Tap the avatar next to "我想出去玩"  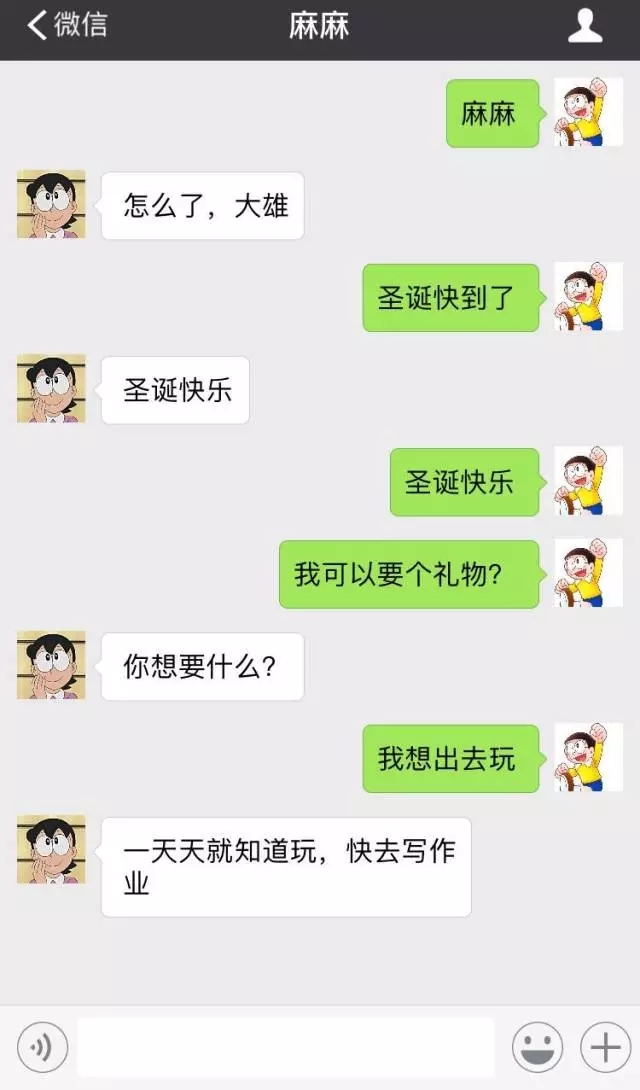[x=588, y=758]
